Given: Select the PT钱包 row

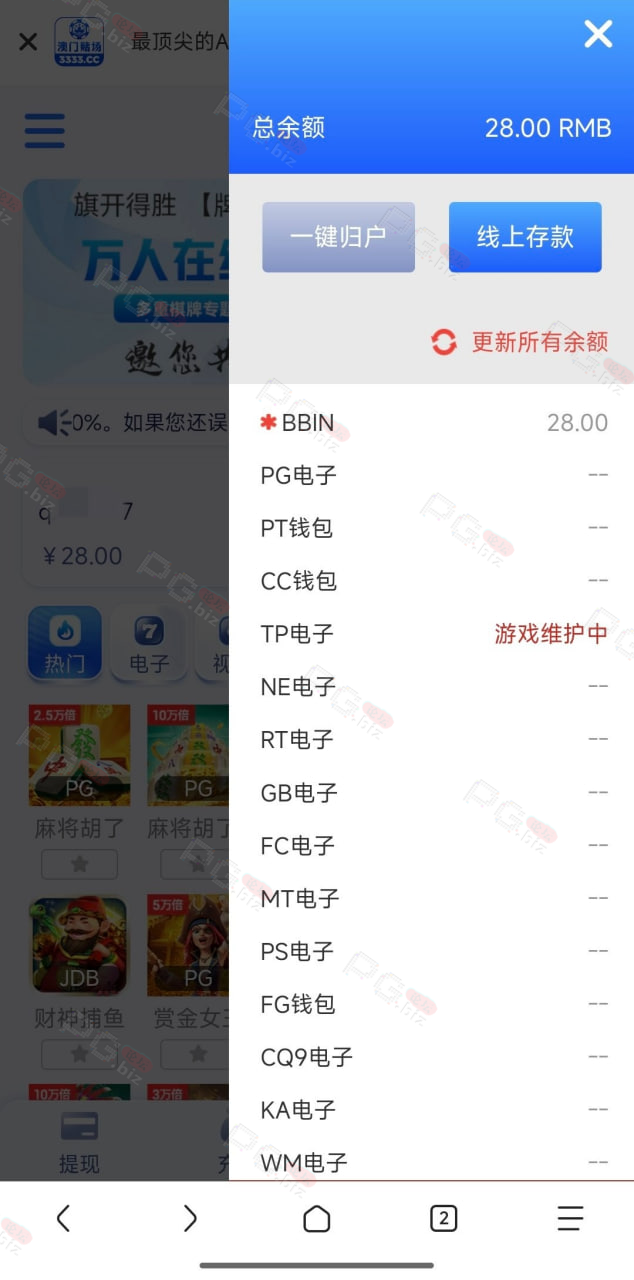Looking at the screenshot, I should (432, 528).
